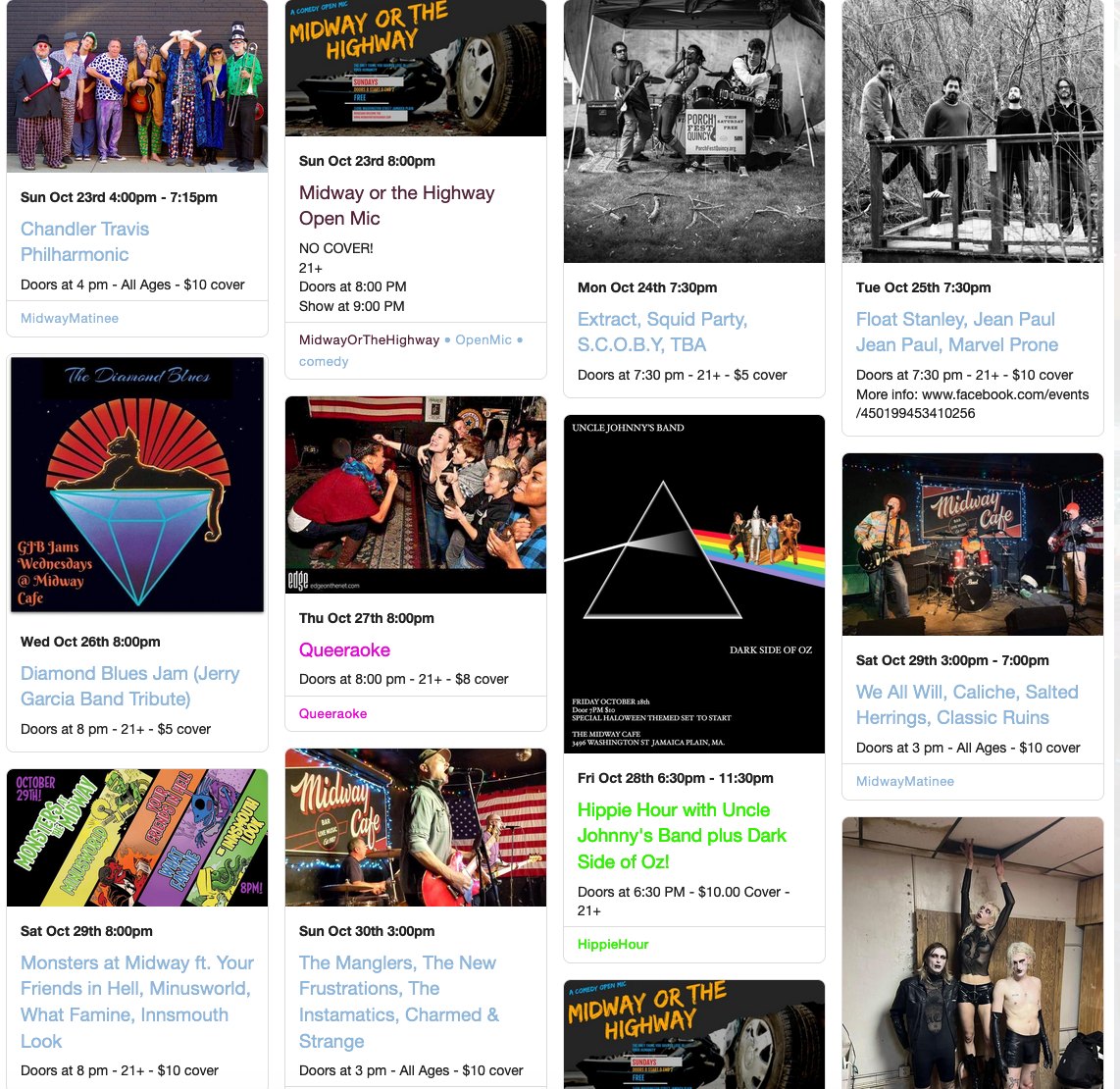This screenshot has height=1089, width=1120.
Task: Open Monsters at Midway event title
Action: point(136,1002)
